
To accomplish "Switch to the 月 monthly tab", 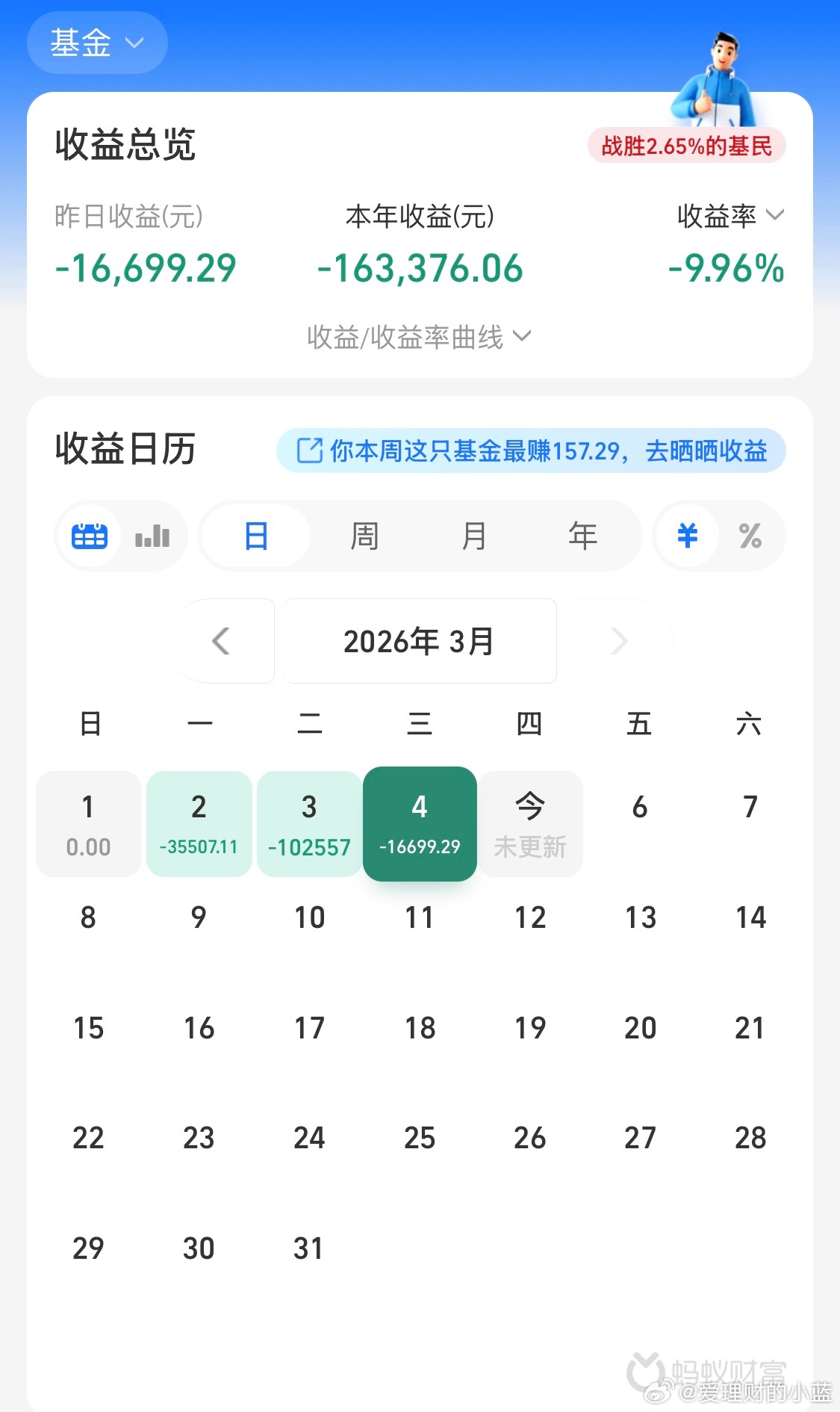I will [x=474, y=536].
